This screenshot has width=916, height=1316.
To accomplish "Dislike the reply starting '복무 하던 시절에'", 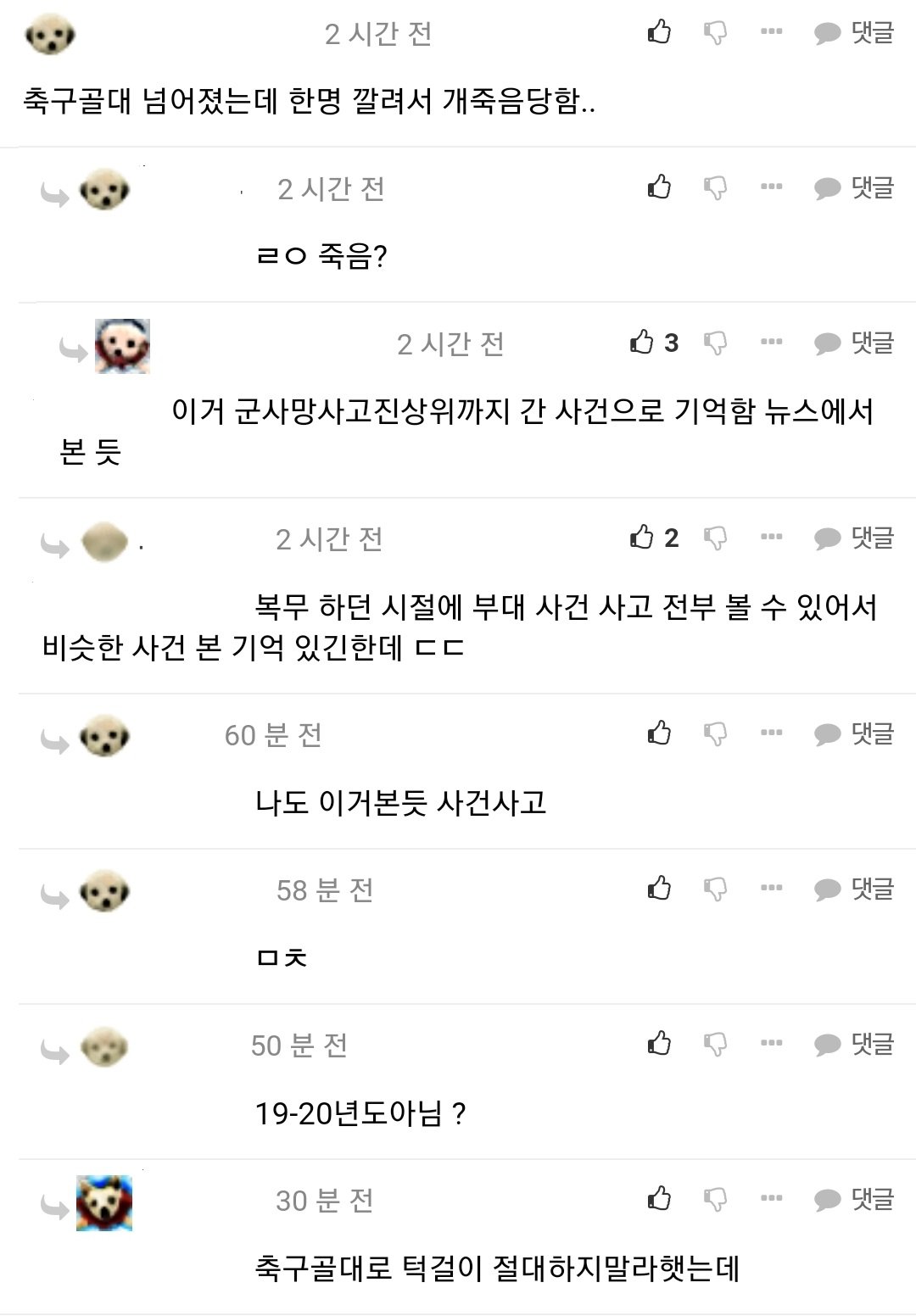I will click(x=715, y=538).
